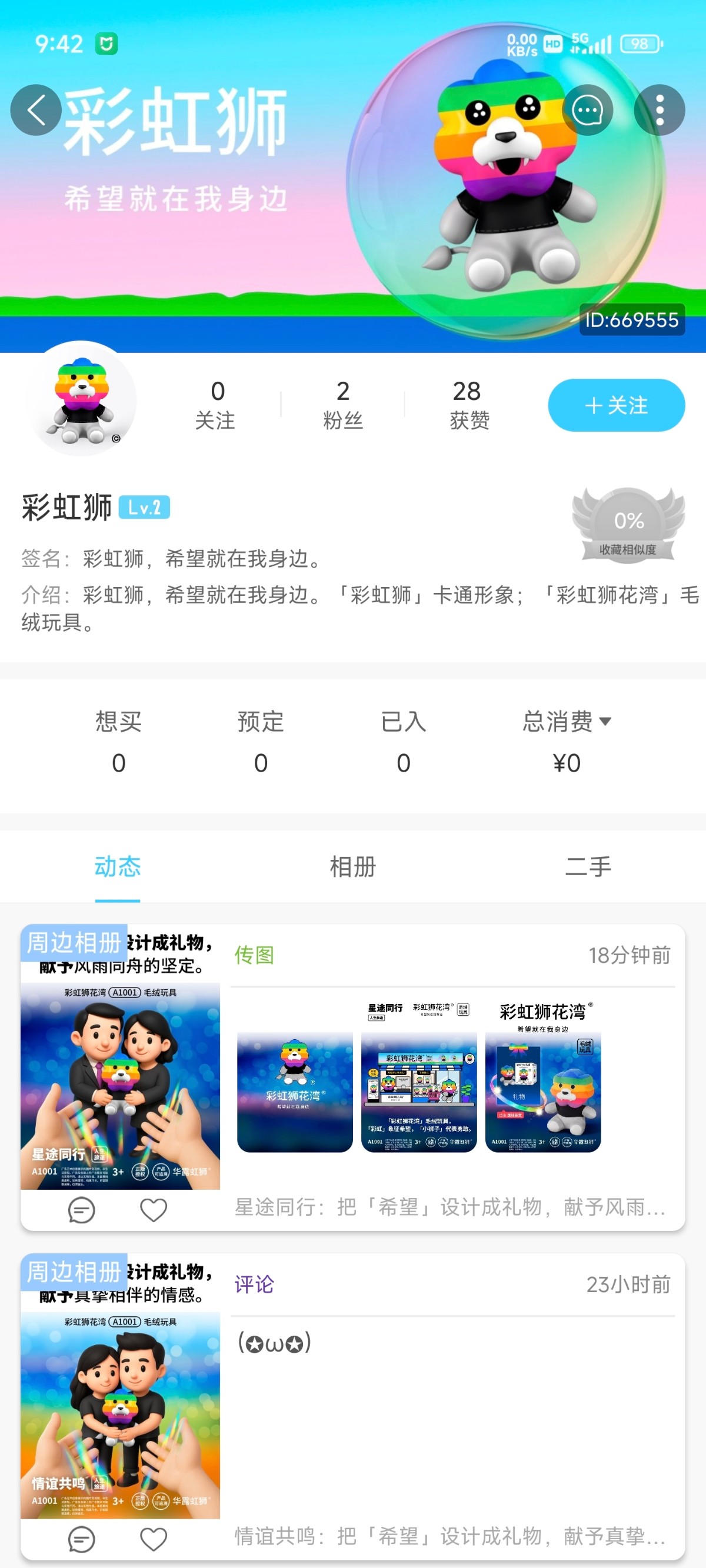Open the 星途同行 album cover
Viewport: 706px width, 1568px height.
point(120,1057)
